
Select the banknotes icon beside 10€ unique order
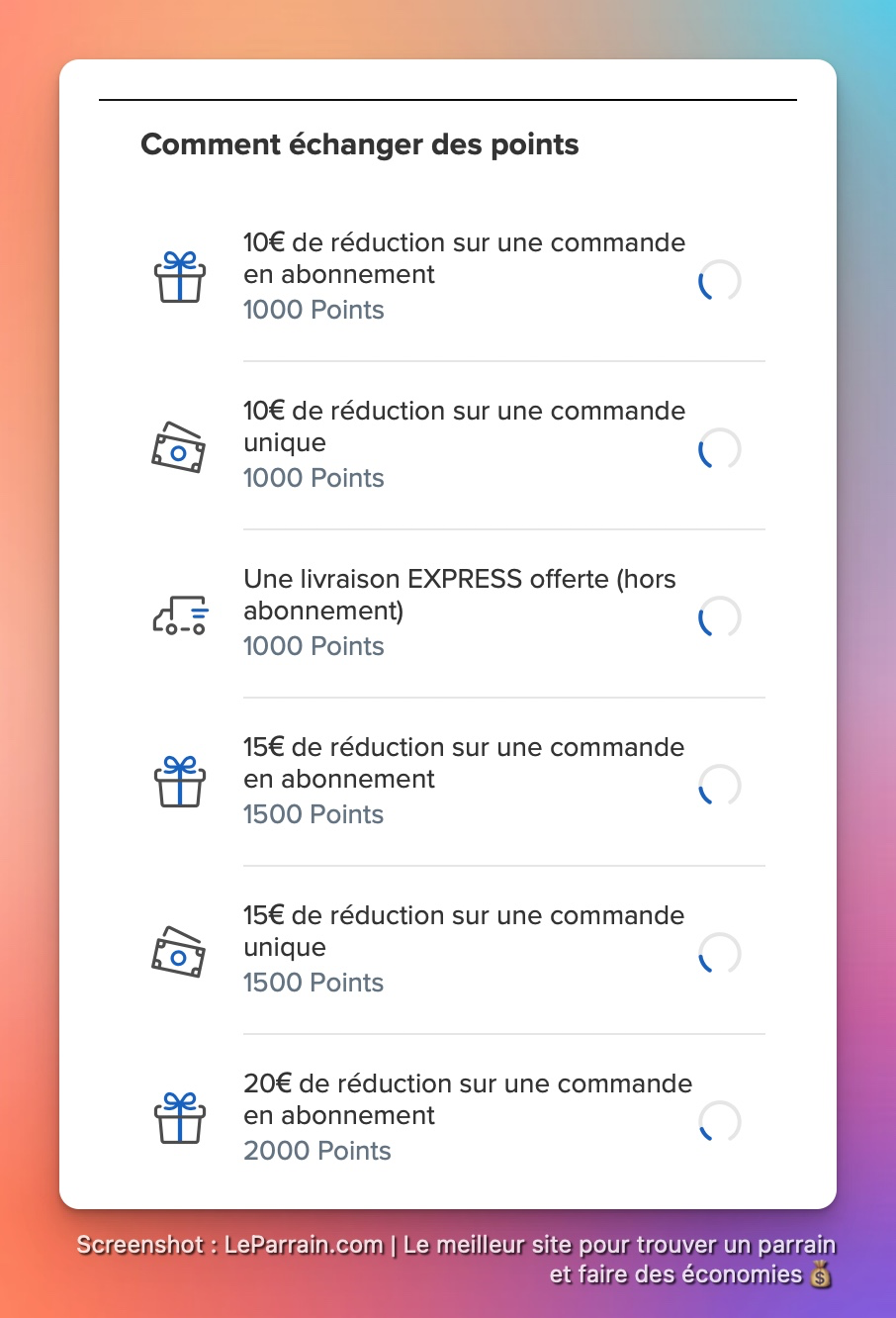179,448
